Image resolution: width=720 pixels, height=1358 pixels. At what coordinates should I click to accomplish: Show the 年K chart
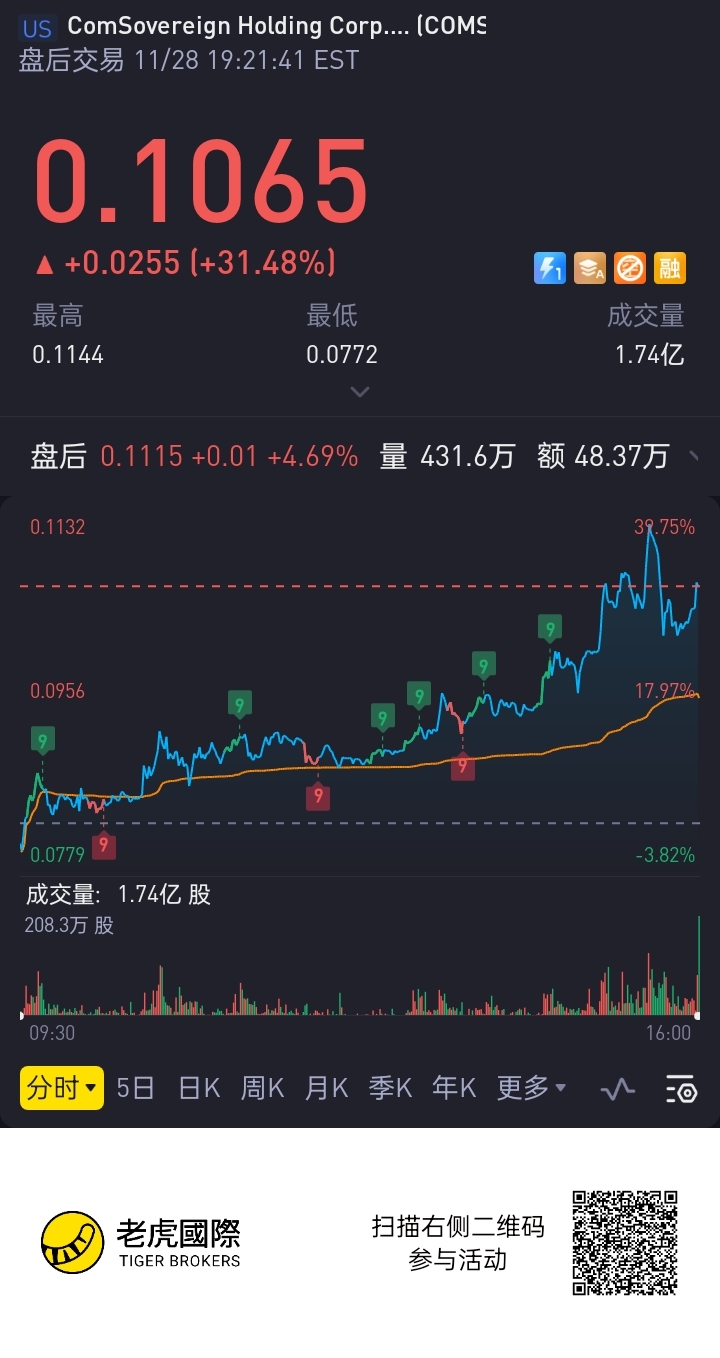point(453,1088)
